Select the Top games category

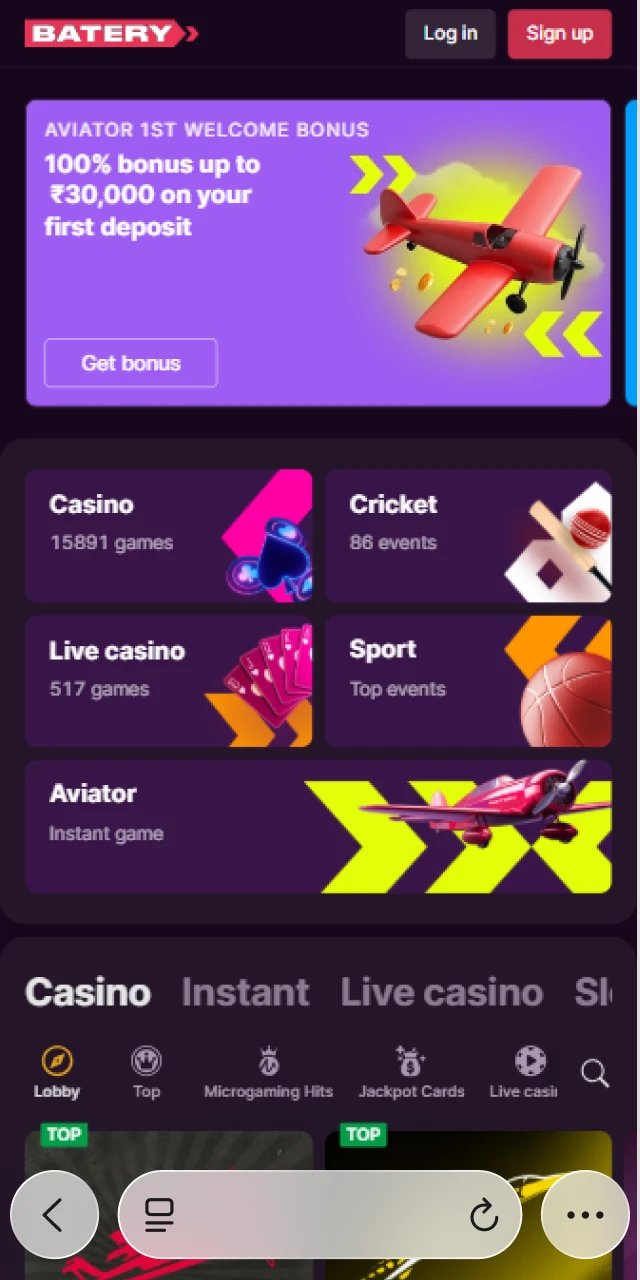[146, 1072]
